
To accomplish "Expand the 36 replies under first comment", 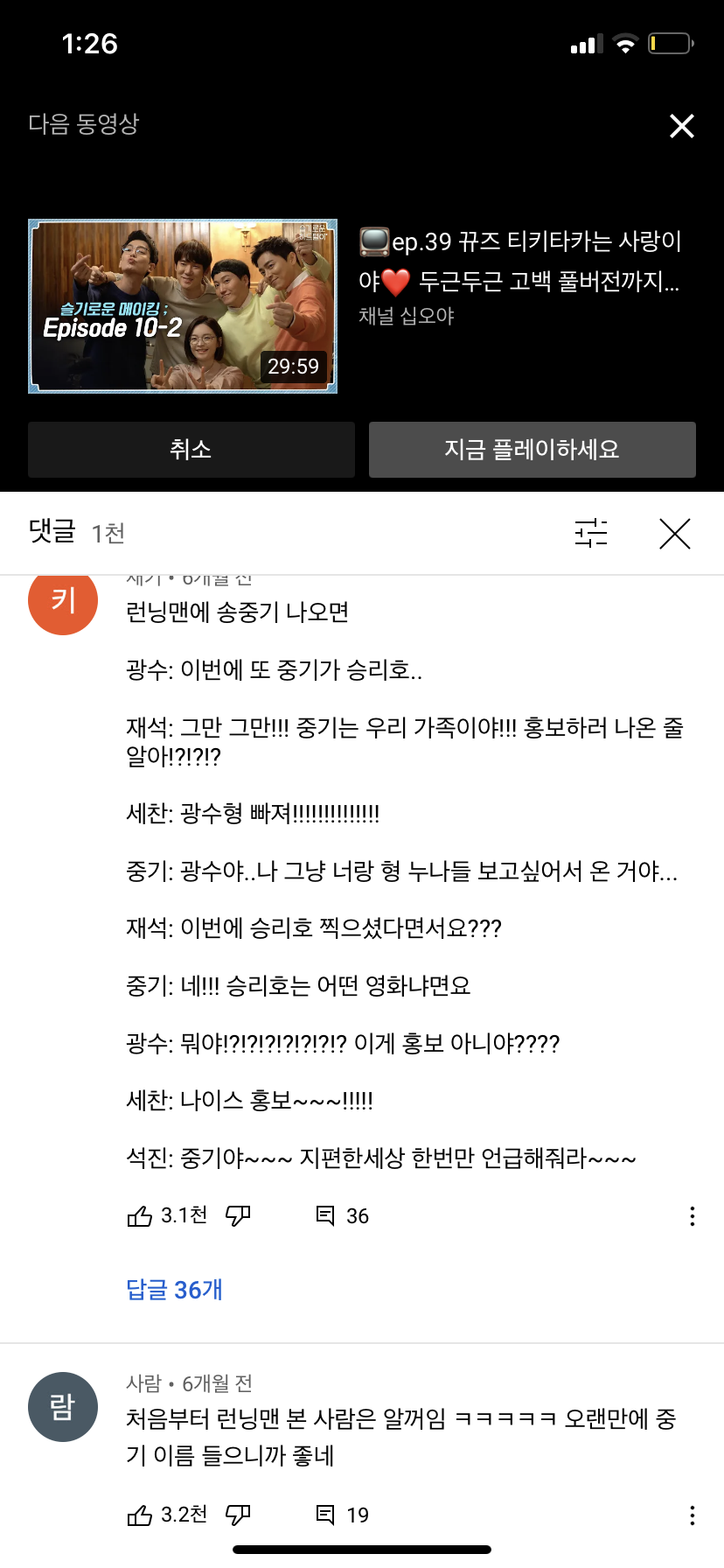I will click(173, 1289).
